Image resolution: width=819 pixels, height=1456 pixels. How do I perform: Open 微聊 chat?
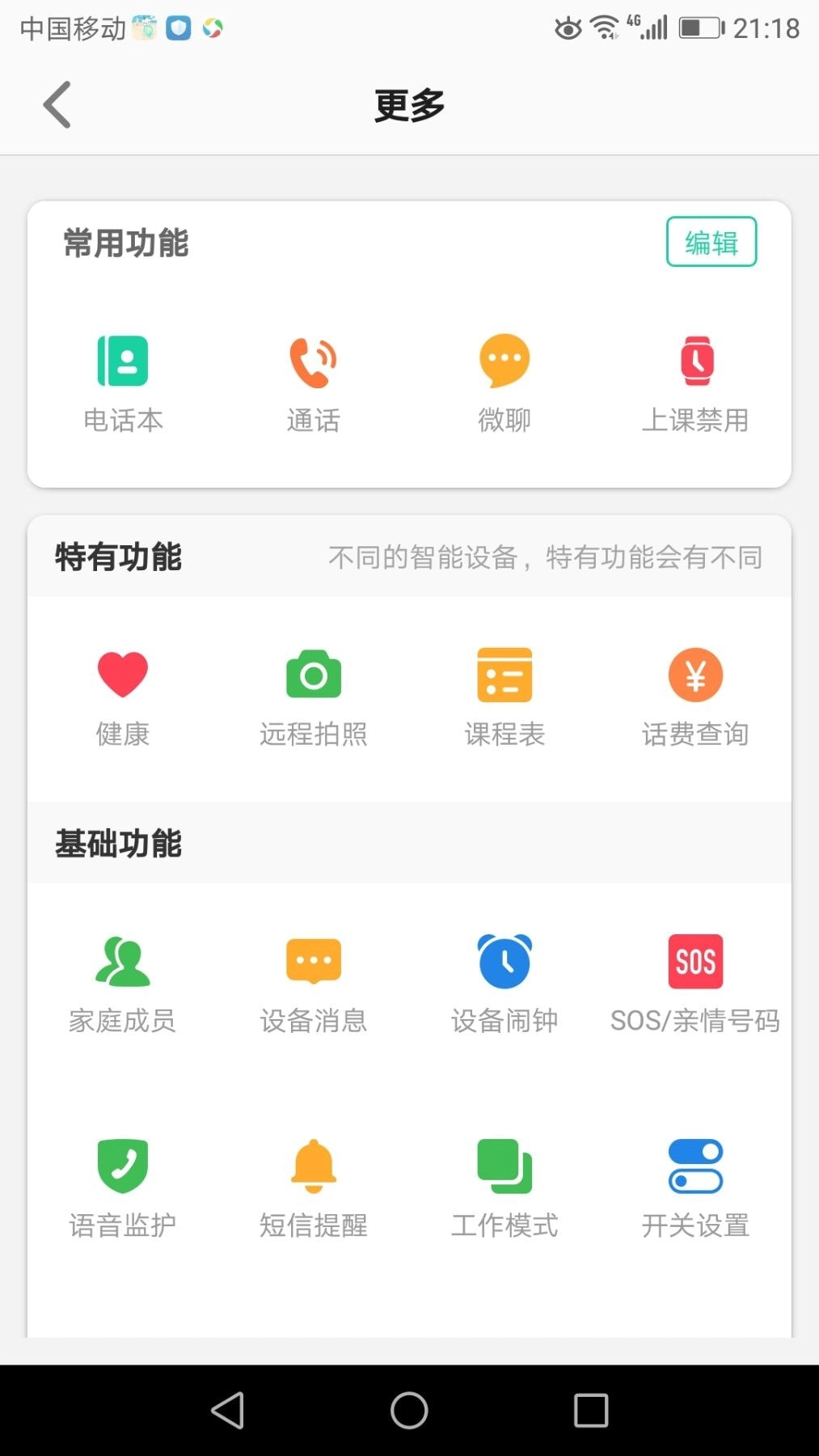click(504, 380)
